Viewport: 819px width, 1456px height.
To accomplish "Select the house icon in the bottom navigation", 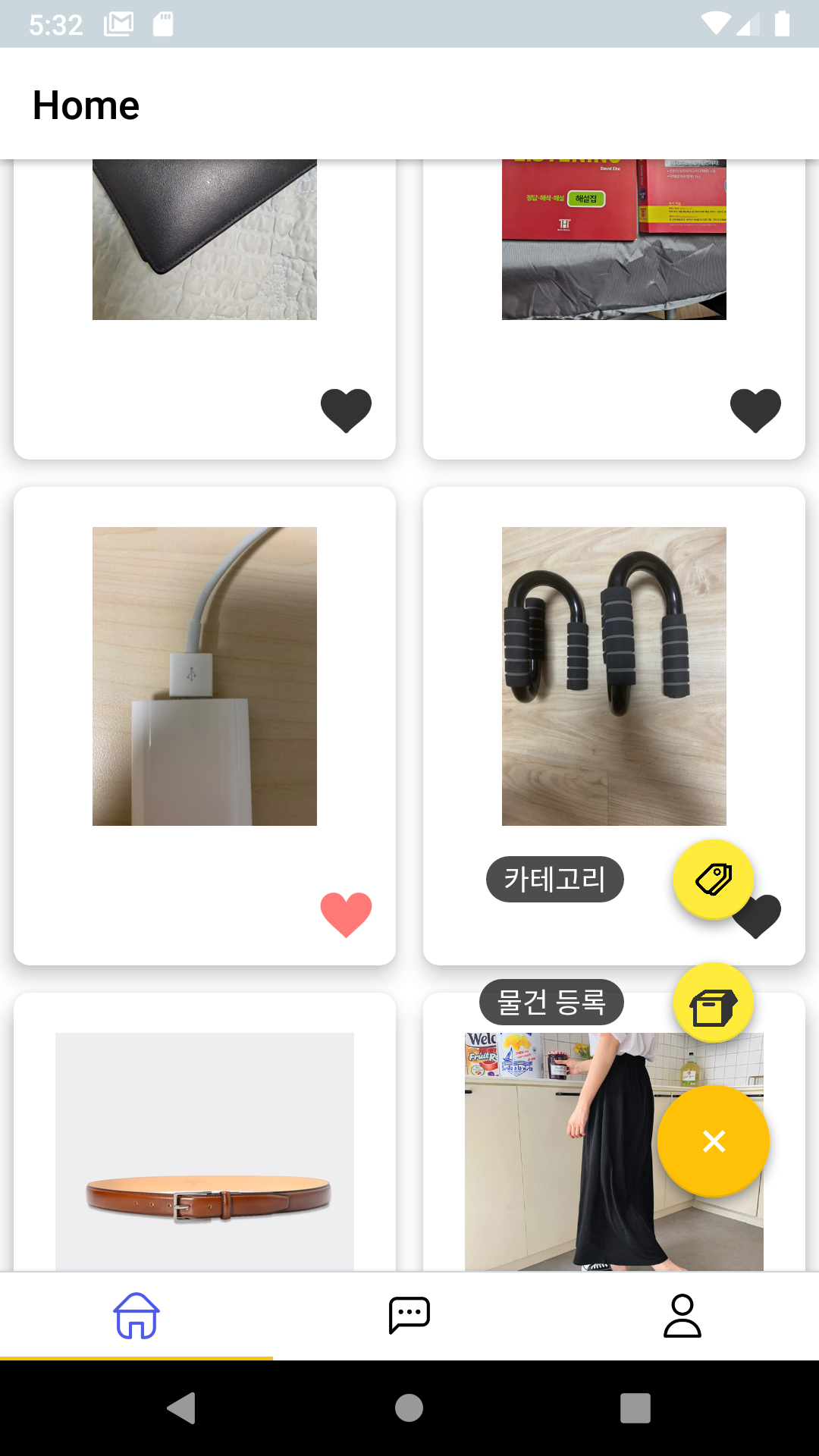I will [x=136, y=1314].
